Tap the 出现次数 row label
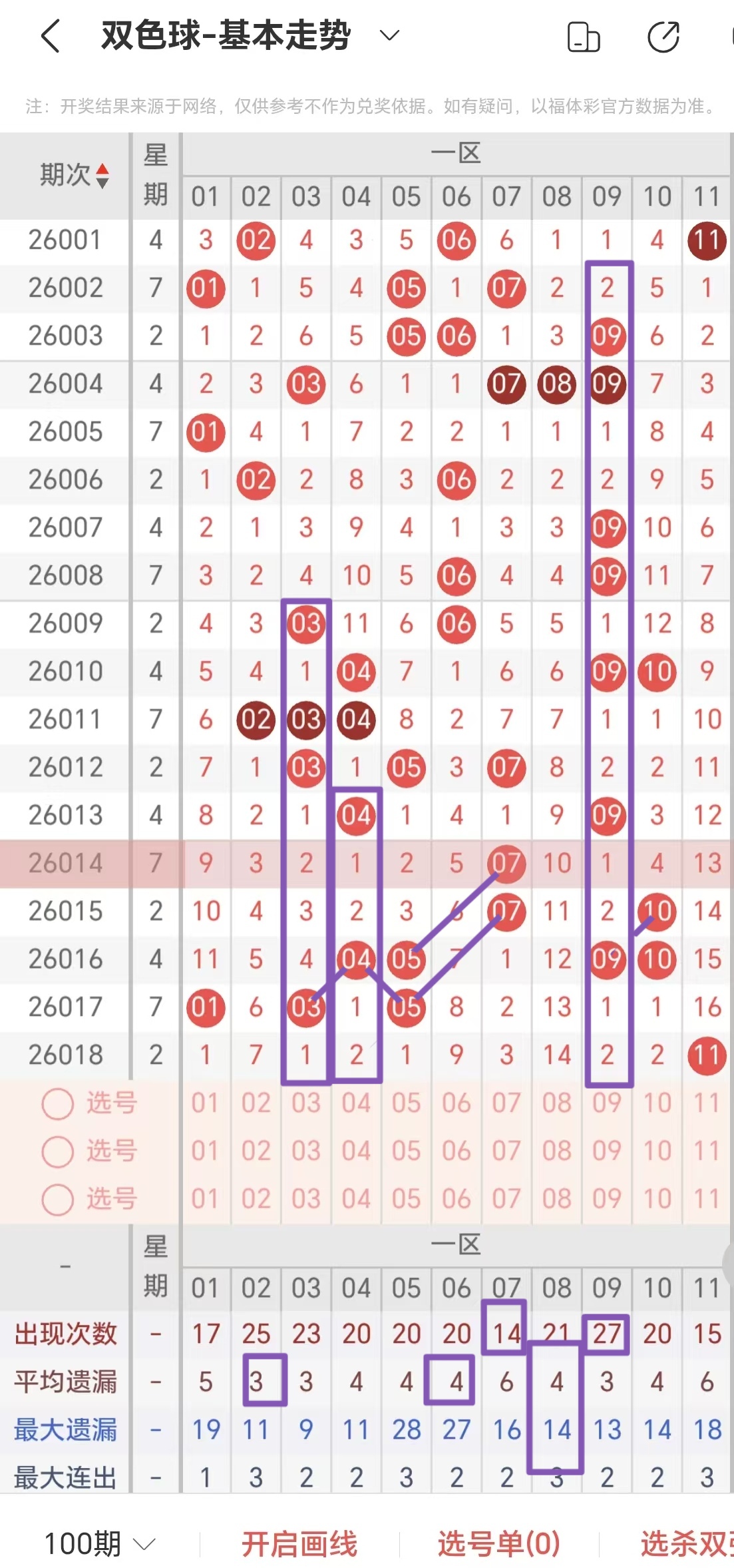Viewport: 734px width, 1568px height. [65, 1334]
